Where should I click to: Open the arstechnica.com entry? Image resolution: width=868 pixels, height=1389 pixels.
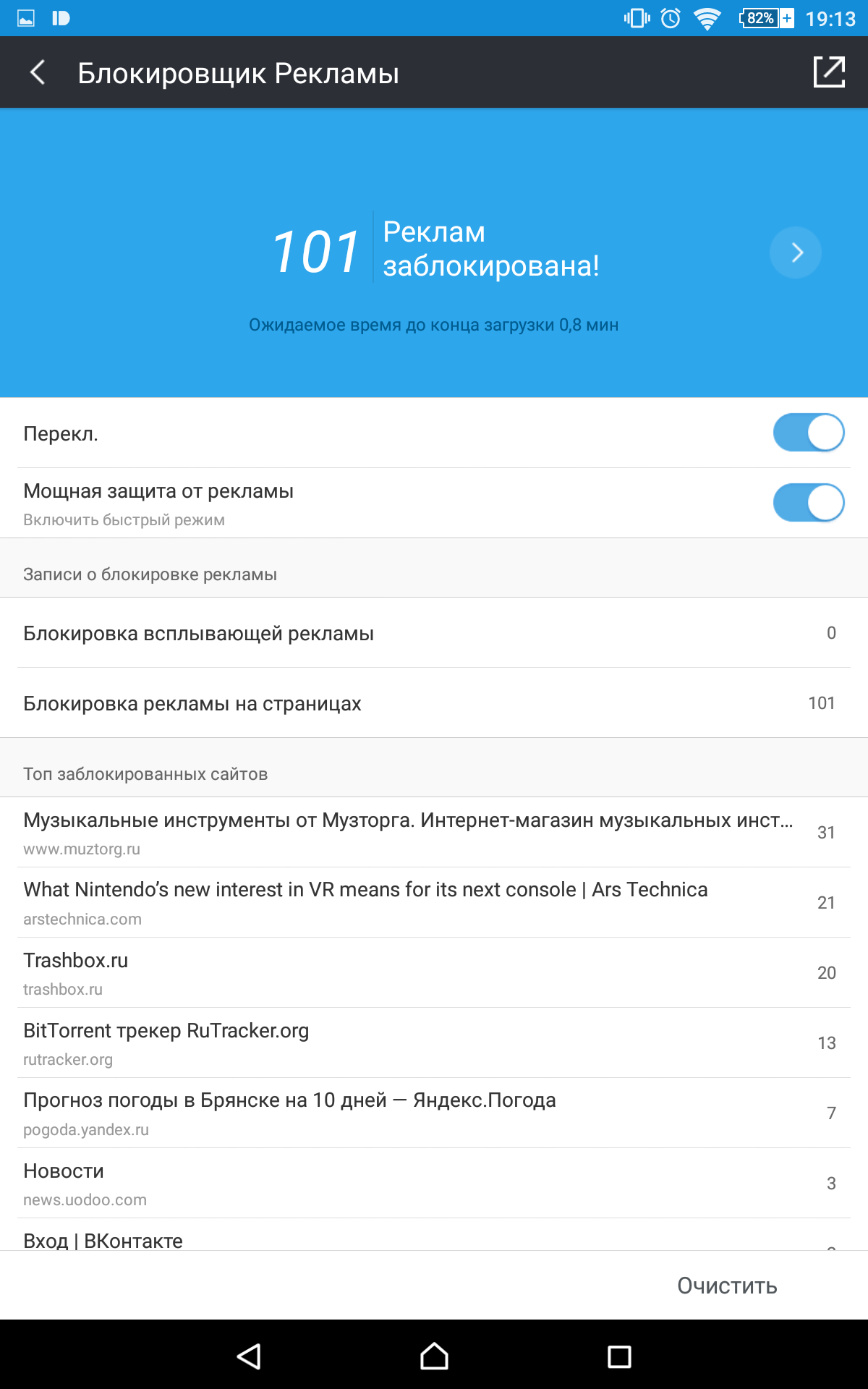pyautogui.click(x=434, y=903)
